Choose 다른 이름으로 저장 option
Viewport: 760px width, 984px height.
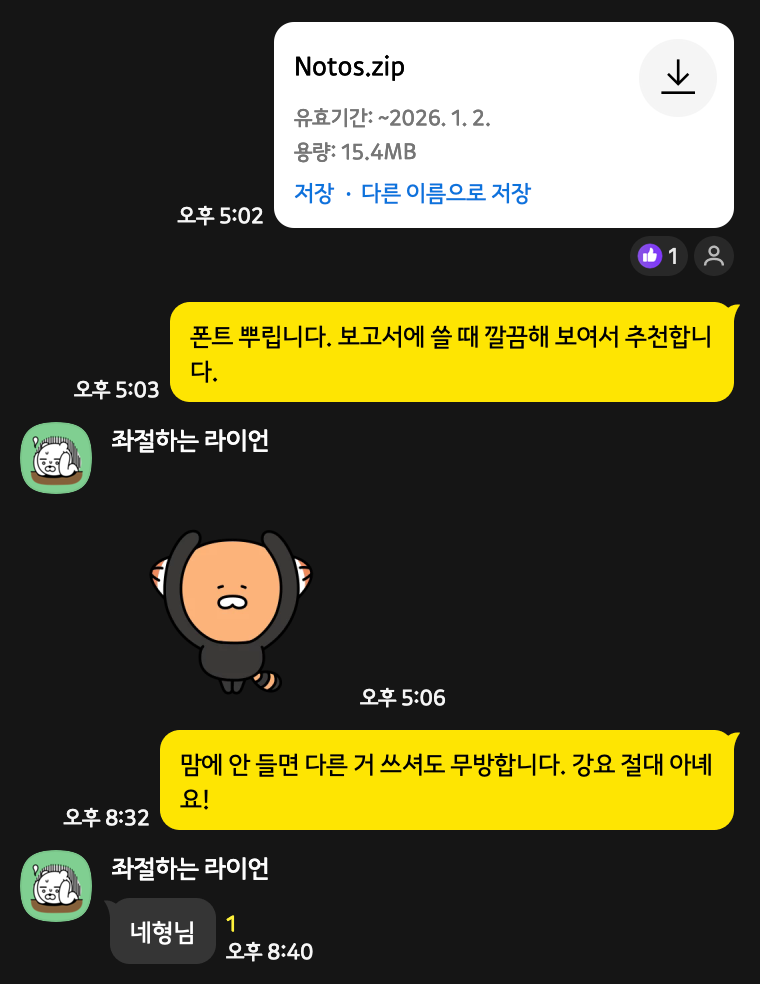(445, 193)
